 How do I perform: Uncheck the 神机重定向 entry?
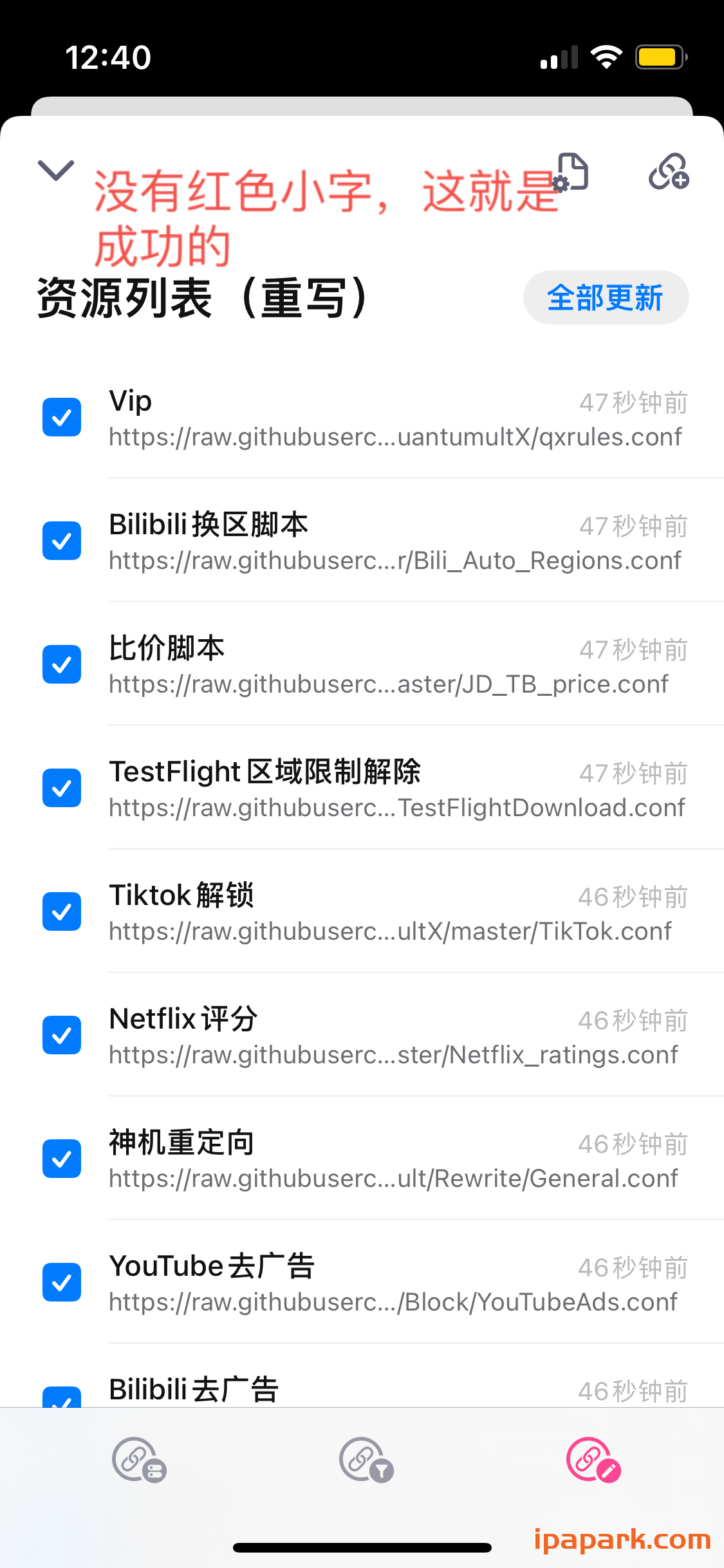point(61,1159)
